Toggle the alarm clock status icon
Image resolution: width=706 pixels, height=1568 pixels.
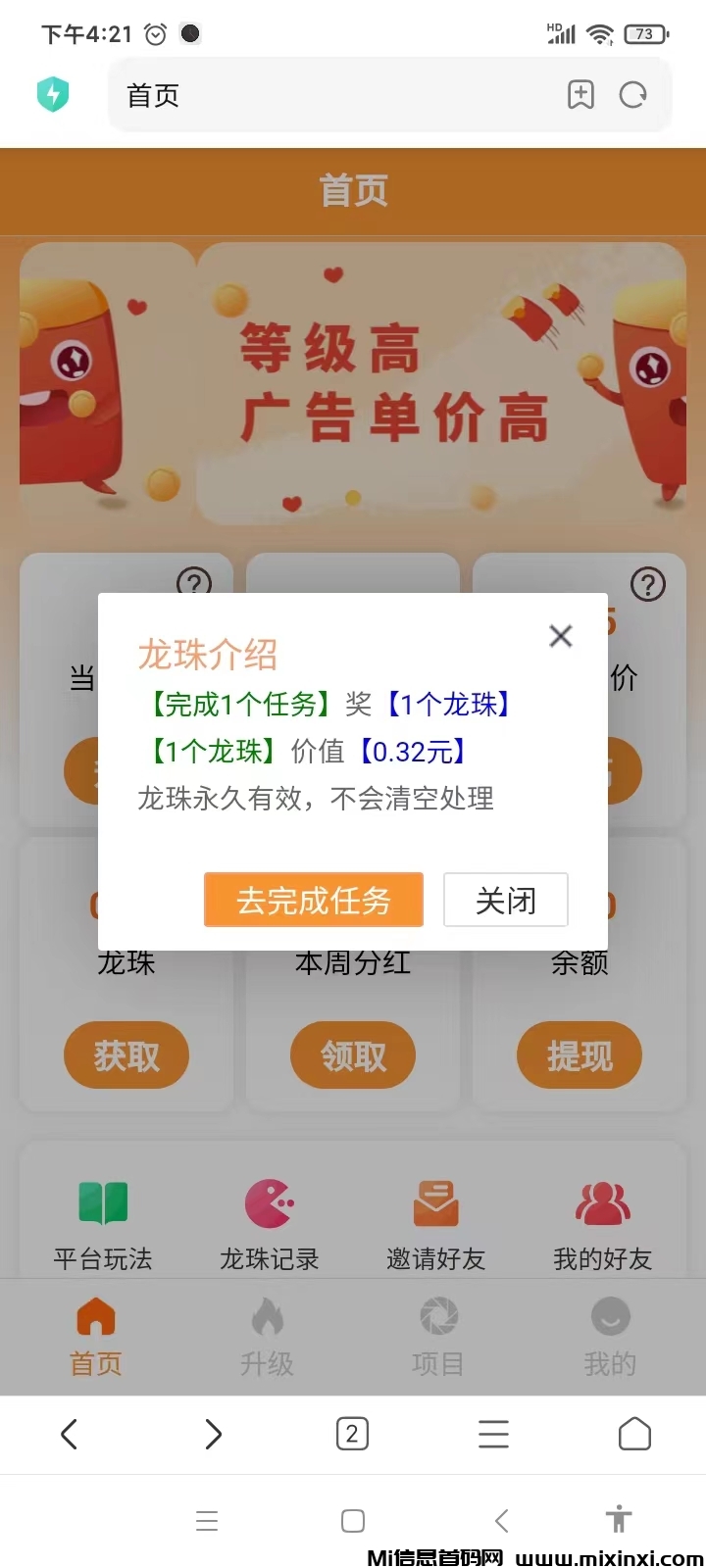click(x=154, y=33)
